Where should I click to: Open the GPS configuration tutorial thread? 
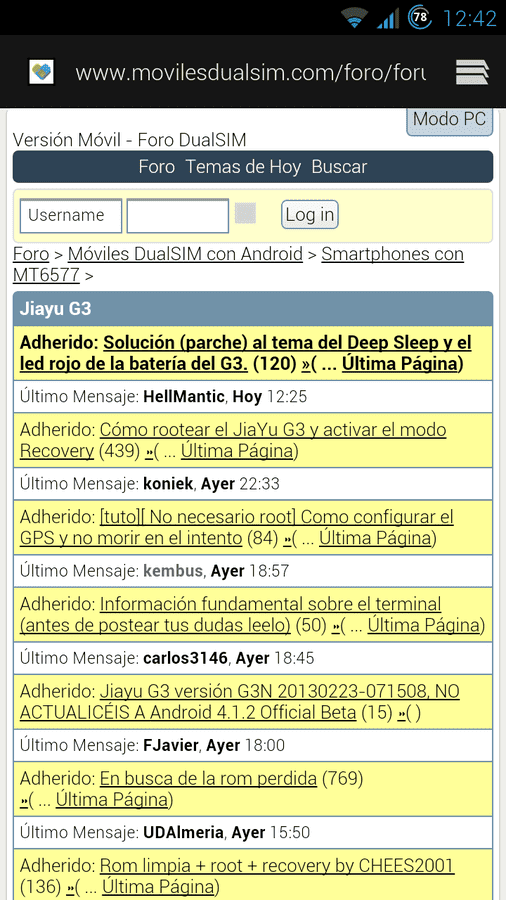click(x=237, y=527)
